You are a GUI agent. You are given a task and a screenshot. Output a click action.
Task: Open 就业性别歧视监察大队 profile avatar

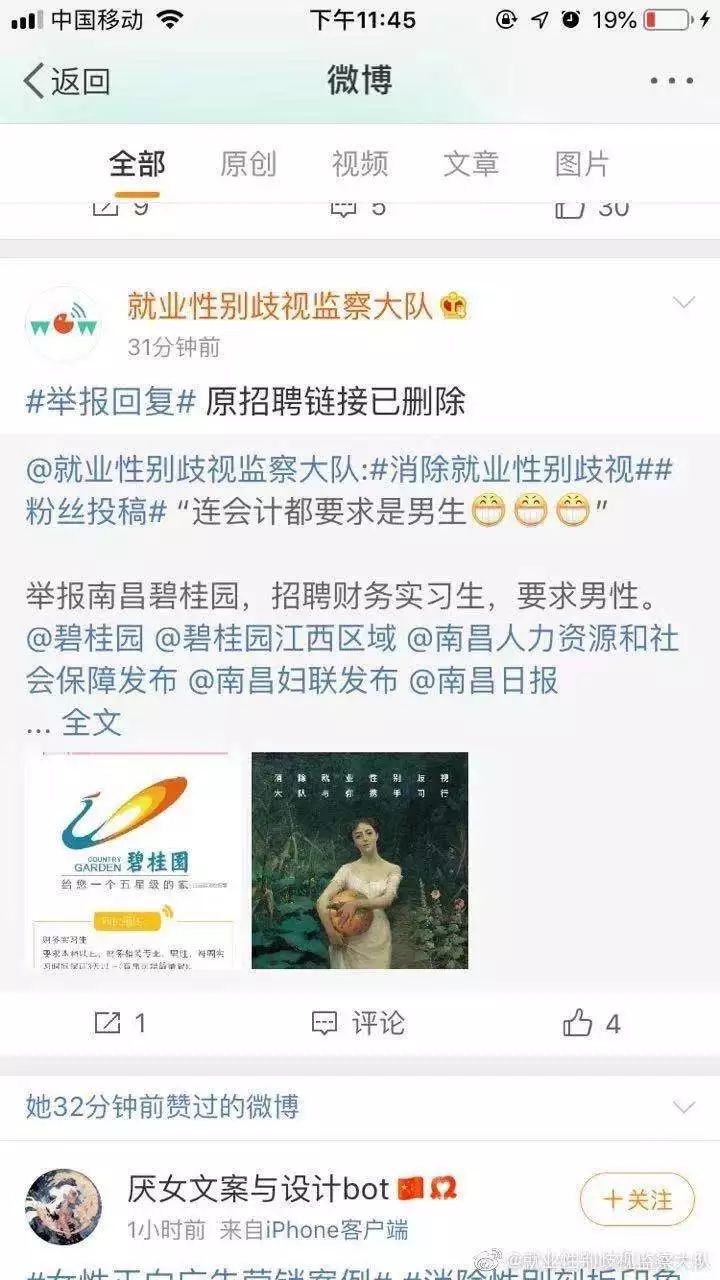click(64, 324)
